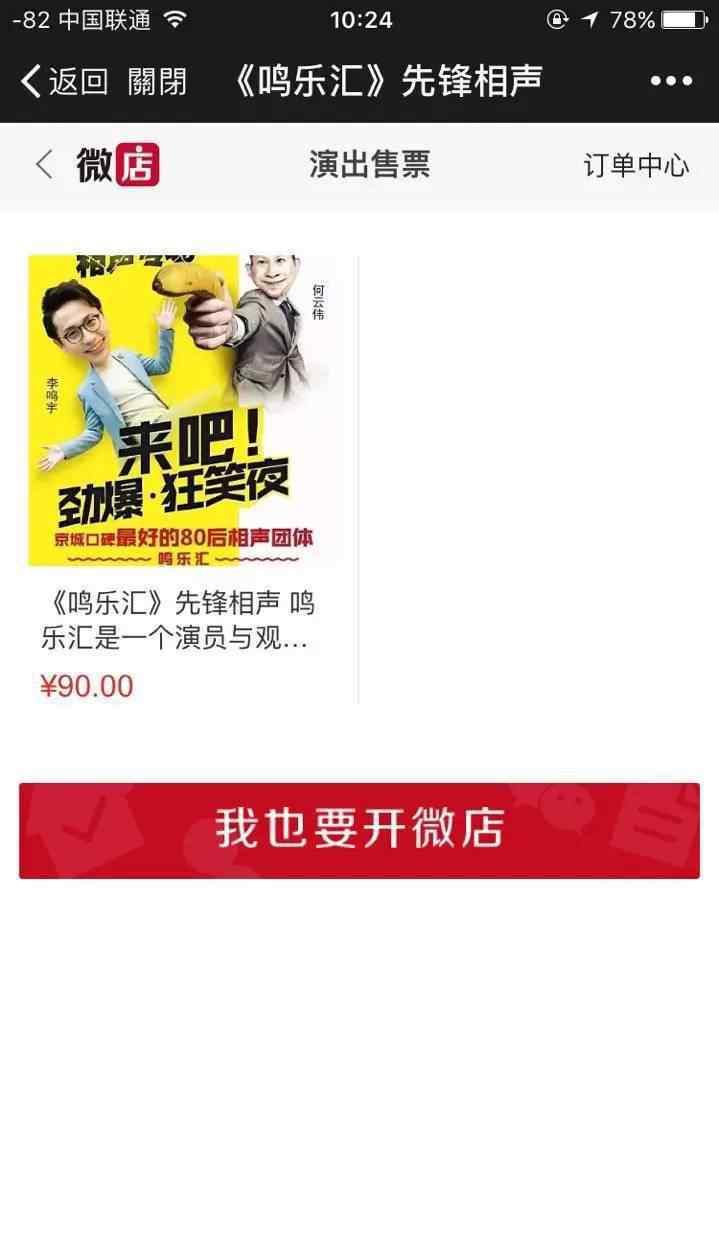Tap the back chevron beside 微店 logo
The width and height of the screenshot is (719, 1245).
point(44,165)
